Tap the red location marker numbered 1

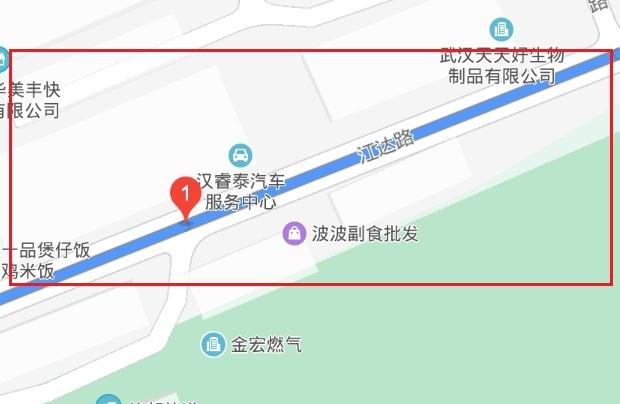pyautogui.click(x=184, y=195)
